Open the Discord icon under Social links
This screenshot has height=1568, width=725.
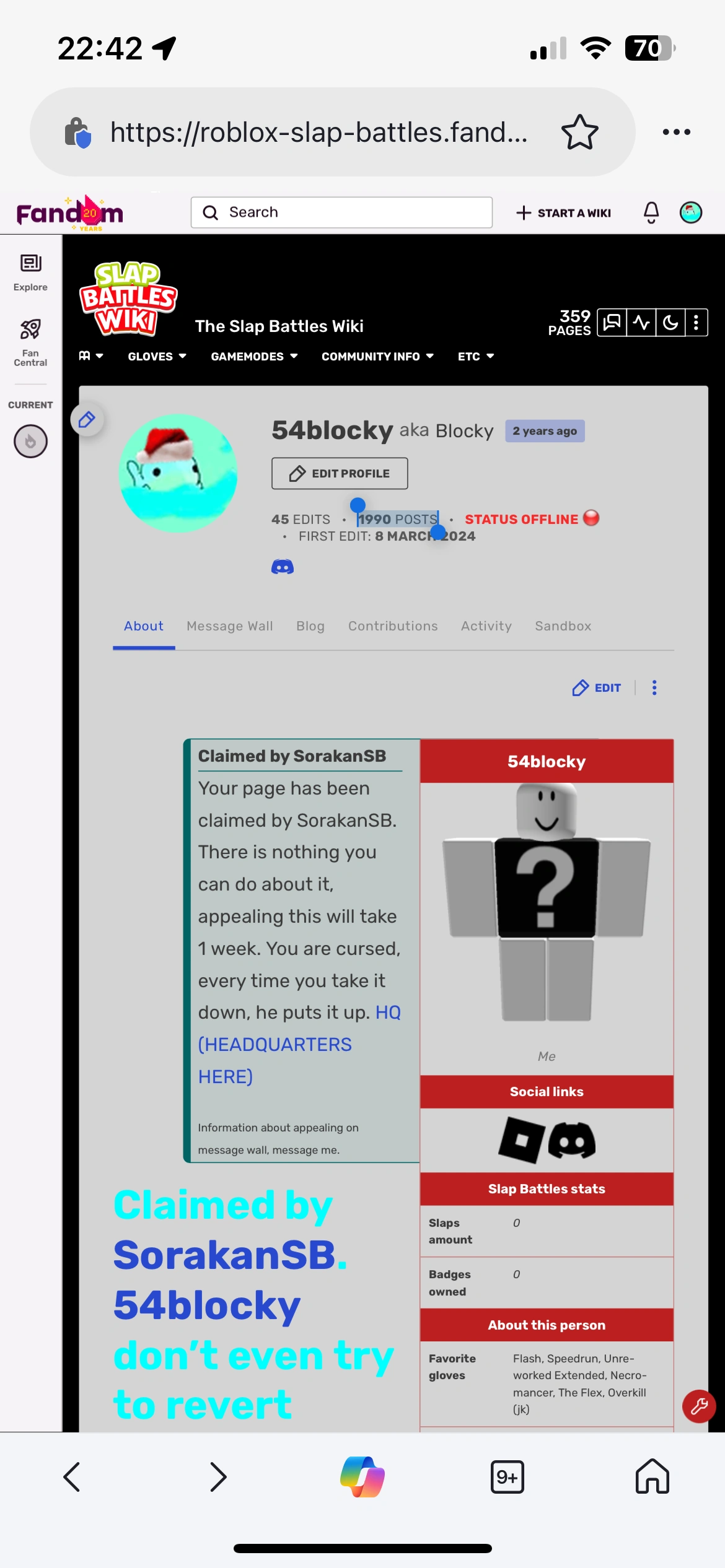click(571, 1140)
